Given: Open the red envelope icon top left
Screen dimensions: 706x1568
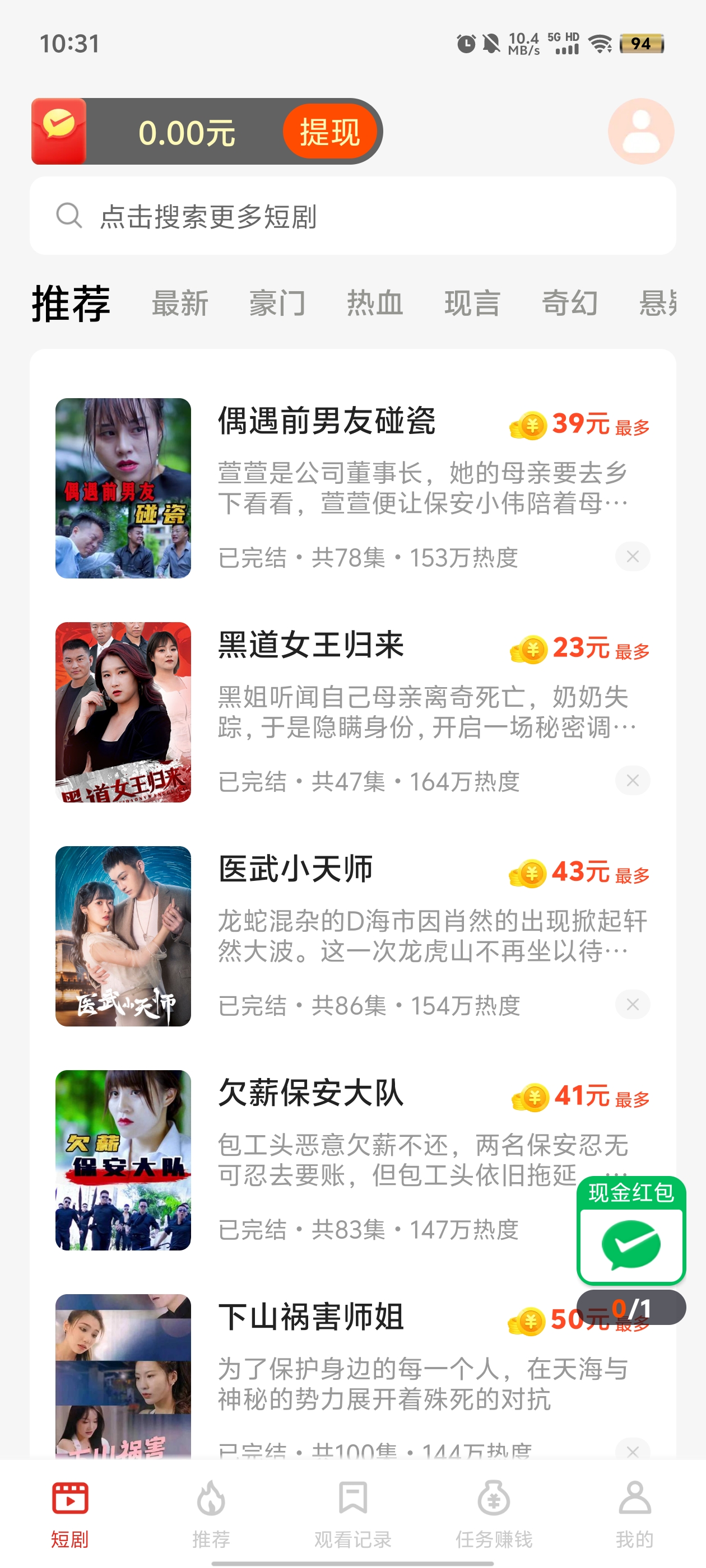Looking at the screenshot, I should [x=59, y=130].
